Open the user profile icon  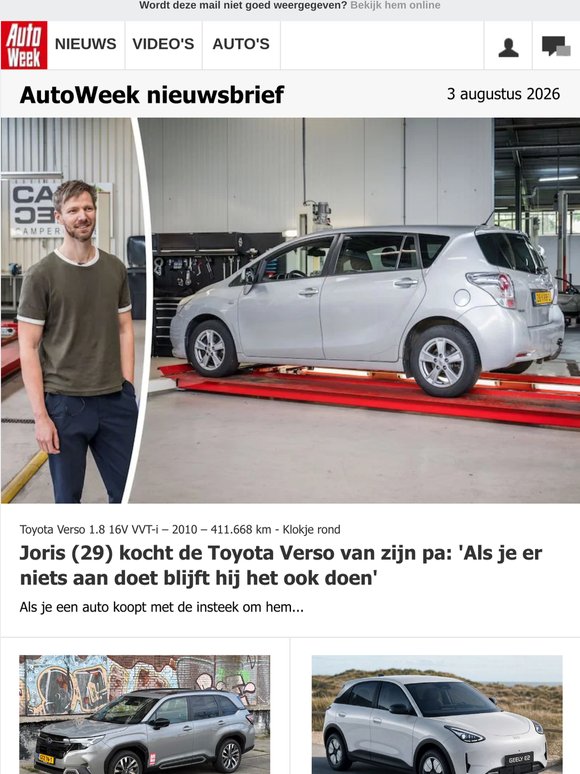(x=508, y=47)
